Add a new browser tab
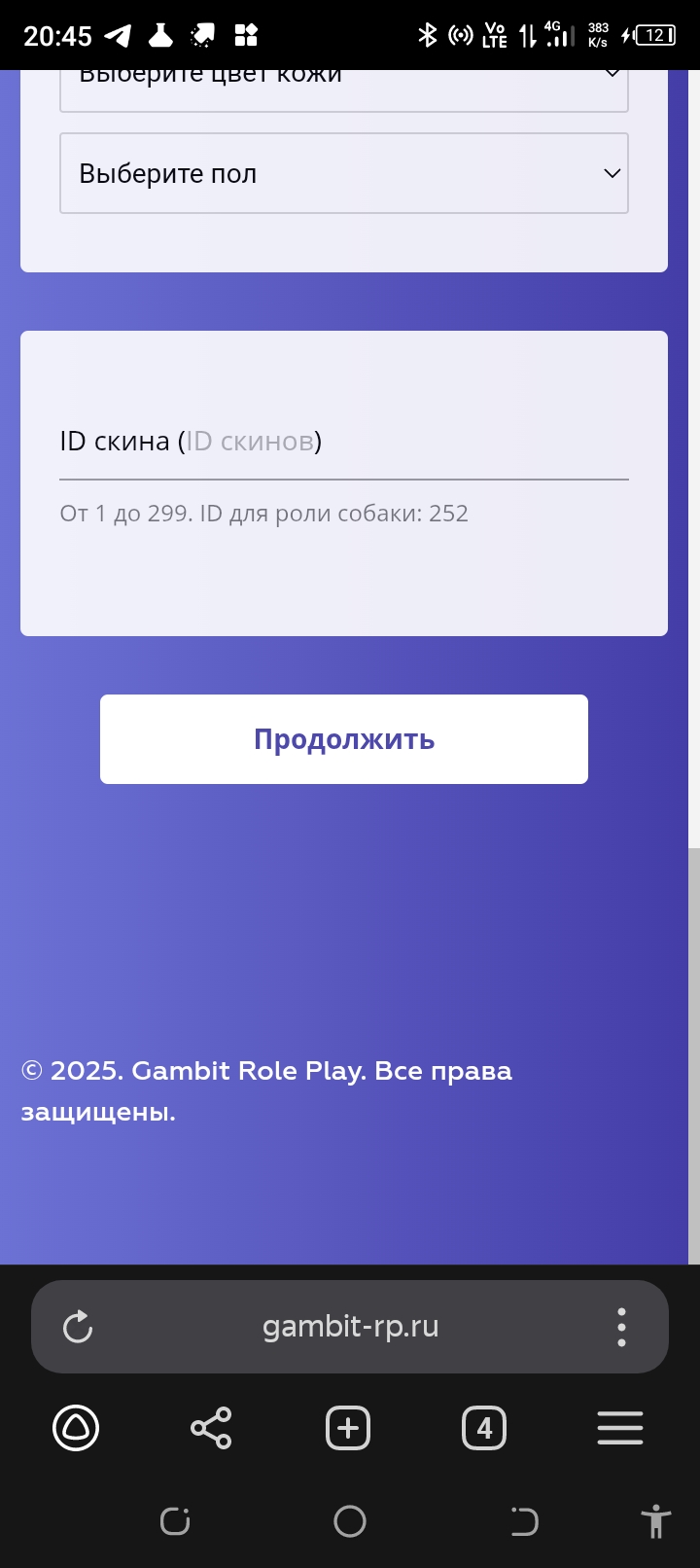The width and height of the screenshot is (700, 1568). click(x=348, y=1428)
